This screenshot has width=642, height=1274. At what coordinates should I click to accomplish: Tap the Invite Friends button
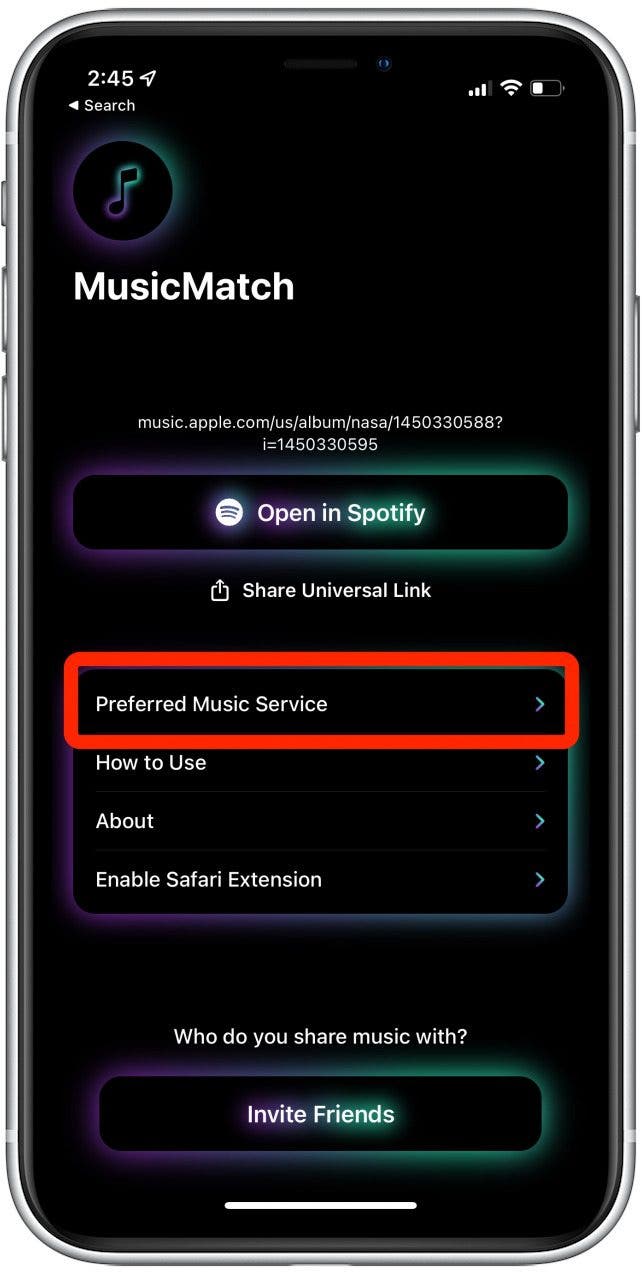tap(320, 1114)
